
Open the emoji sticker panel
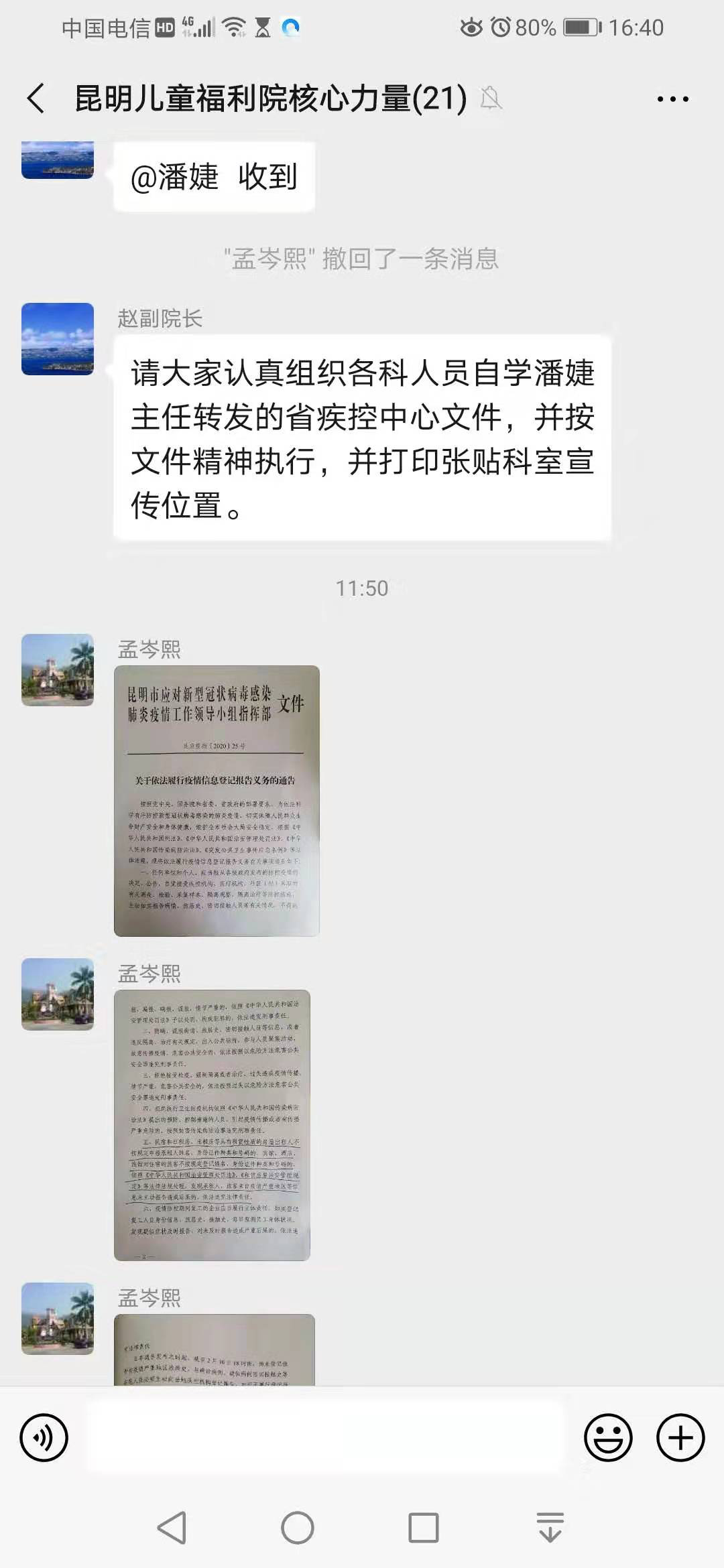[608, 1437]
